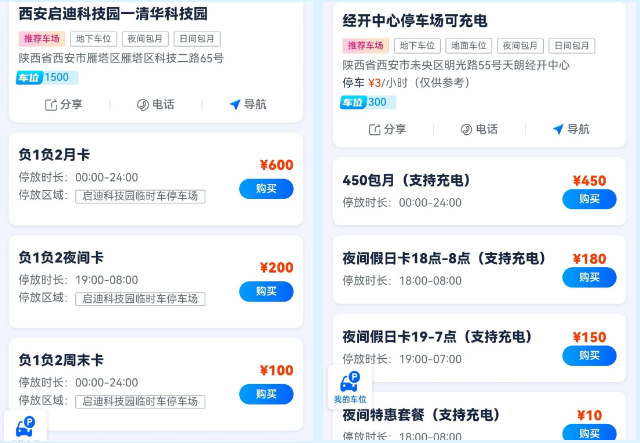Purchase 夜间特惠套餐 for ¥10
The image size is (640, 443).
tap(589, 432)
